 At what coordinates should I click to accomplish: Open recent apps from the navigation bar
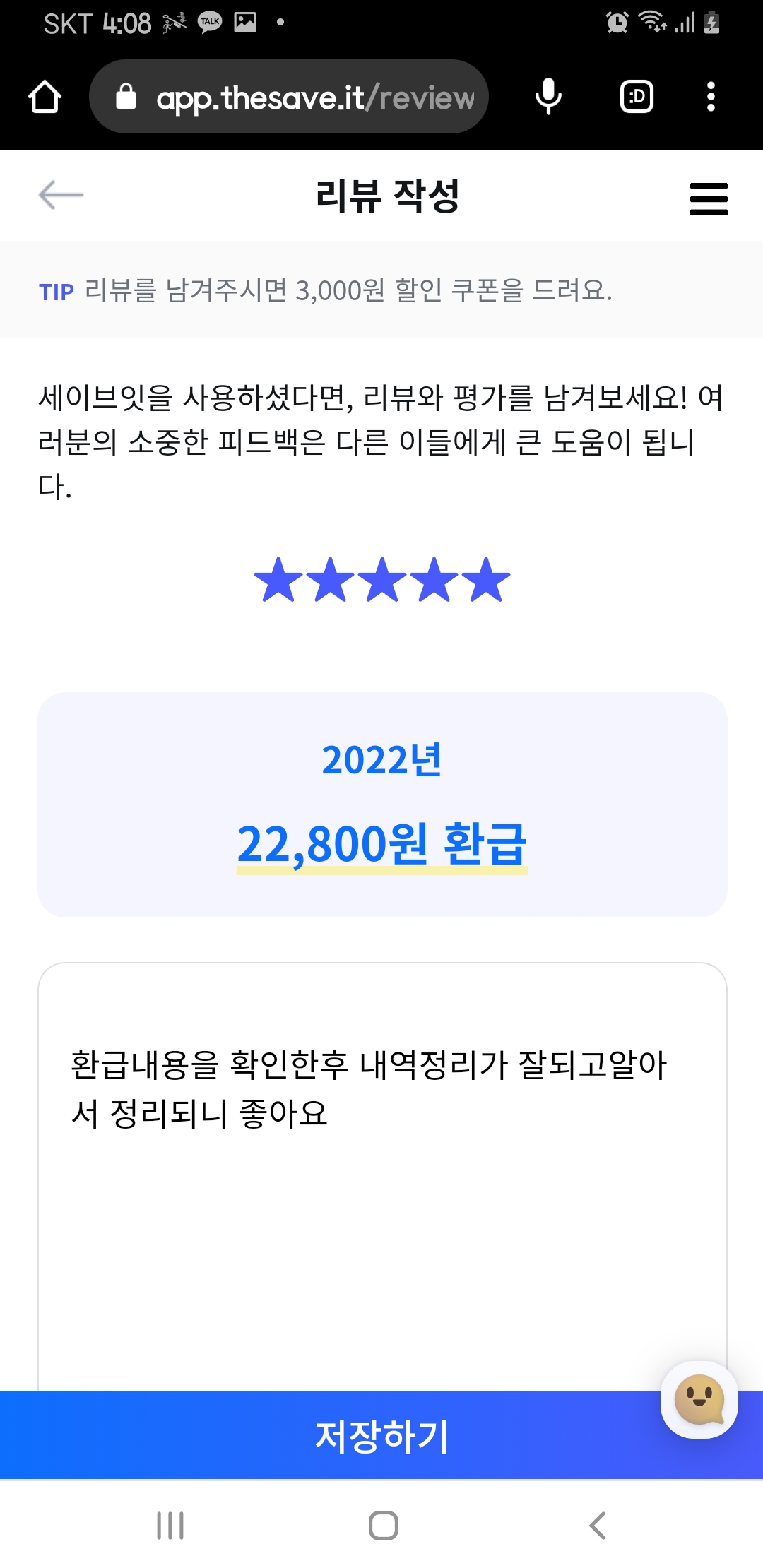(170, 1526)
